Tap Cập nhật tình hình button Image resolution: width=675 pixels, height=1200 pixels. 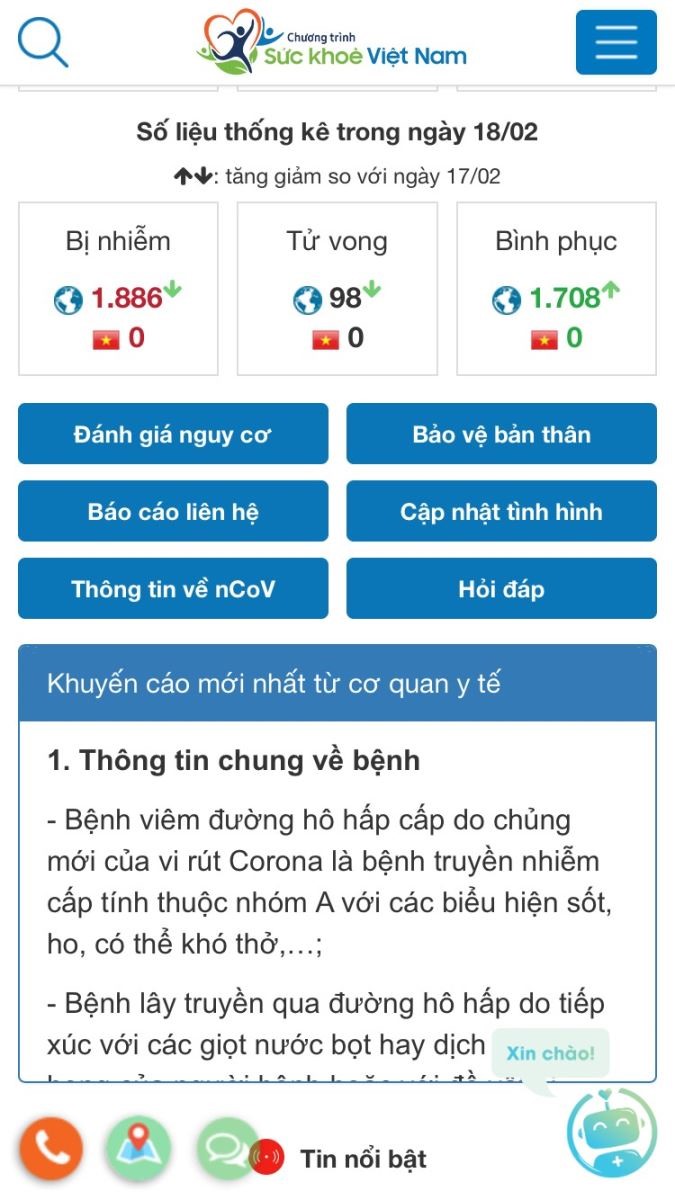click(501, 511)
